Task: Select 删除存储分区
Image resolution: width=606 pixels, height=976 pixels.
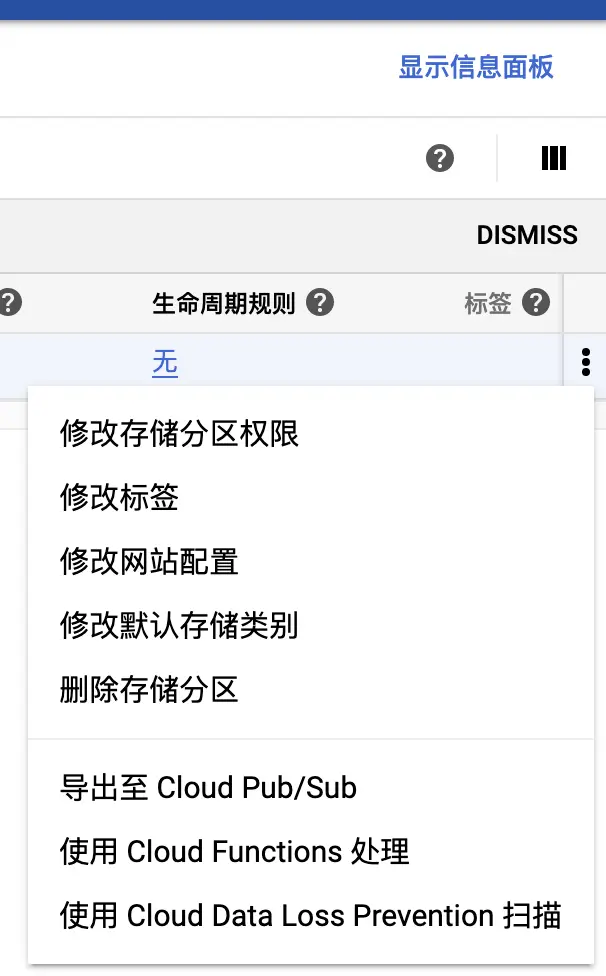Action: pyautogui.click(x=150, y=689)
